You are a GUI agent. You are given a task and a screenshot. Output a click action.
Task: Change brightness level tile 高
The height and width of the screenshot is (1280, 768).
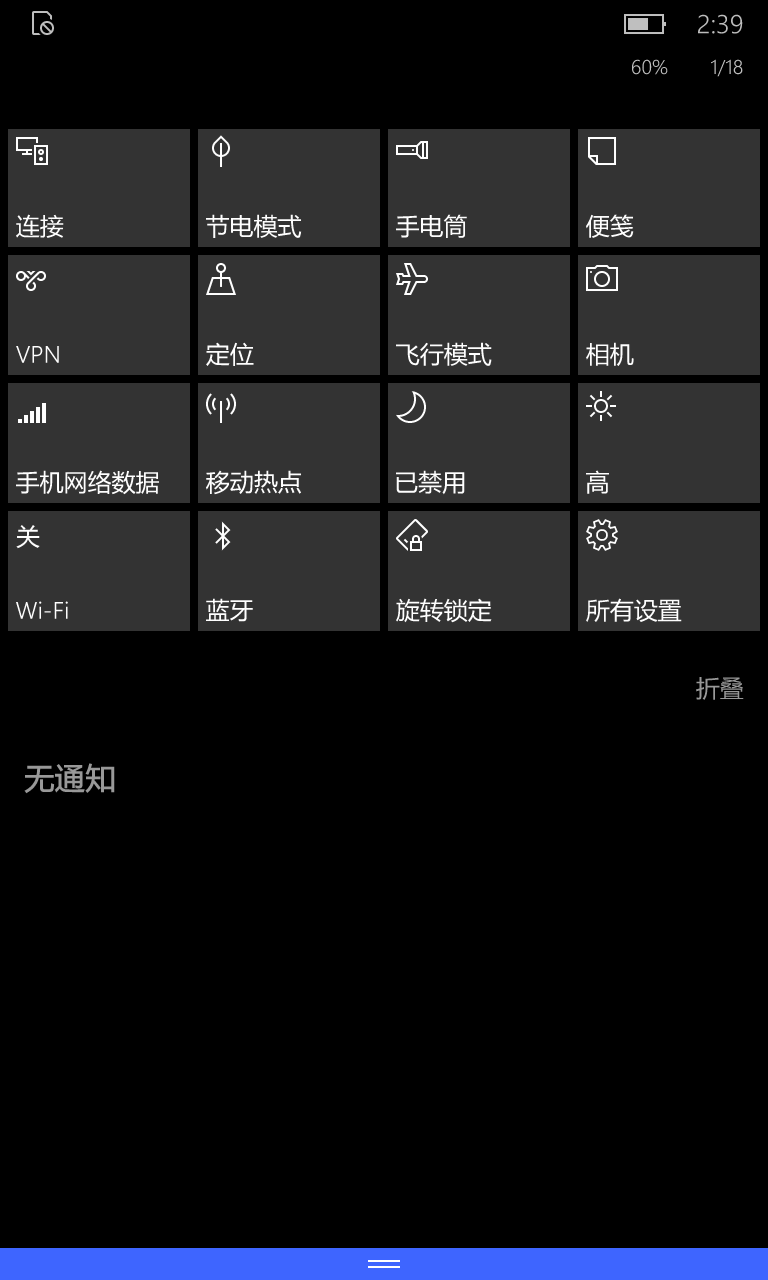pyautogui.click(x=669, y=443)
